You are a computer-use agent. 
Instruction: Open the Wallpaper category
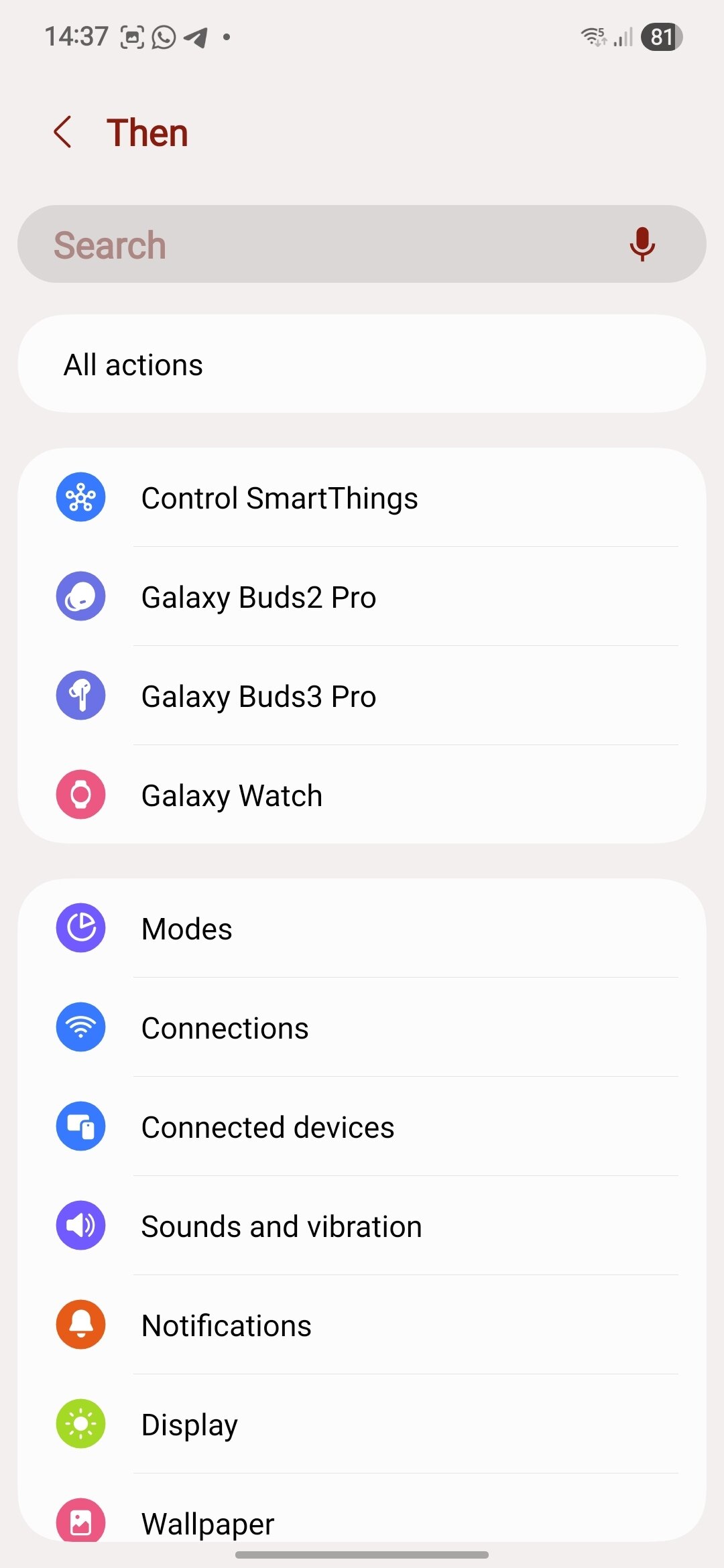pyautogui.click(x=362, y=1521)
